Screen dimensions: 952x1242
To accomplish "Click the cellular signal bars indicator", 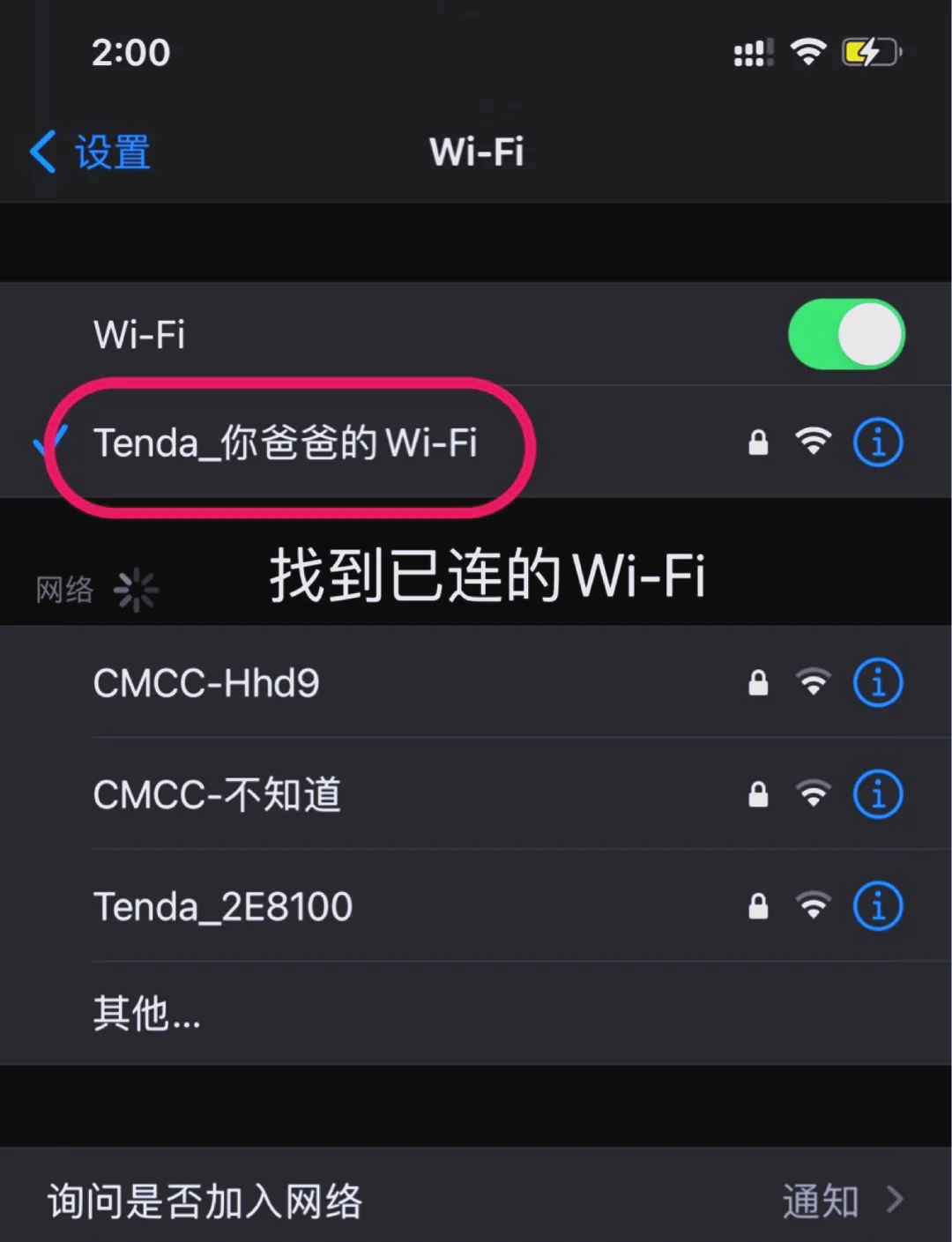I will (752, 53).
